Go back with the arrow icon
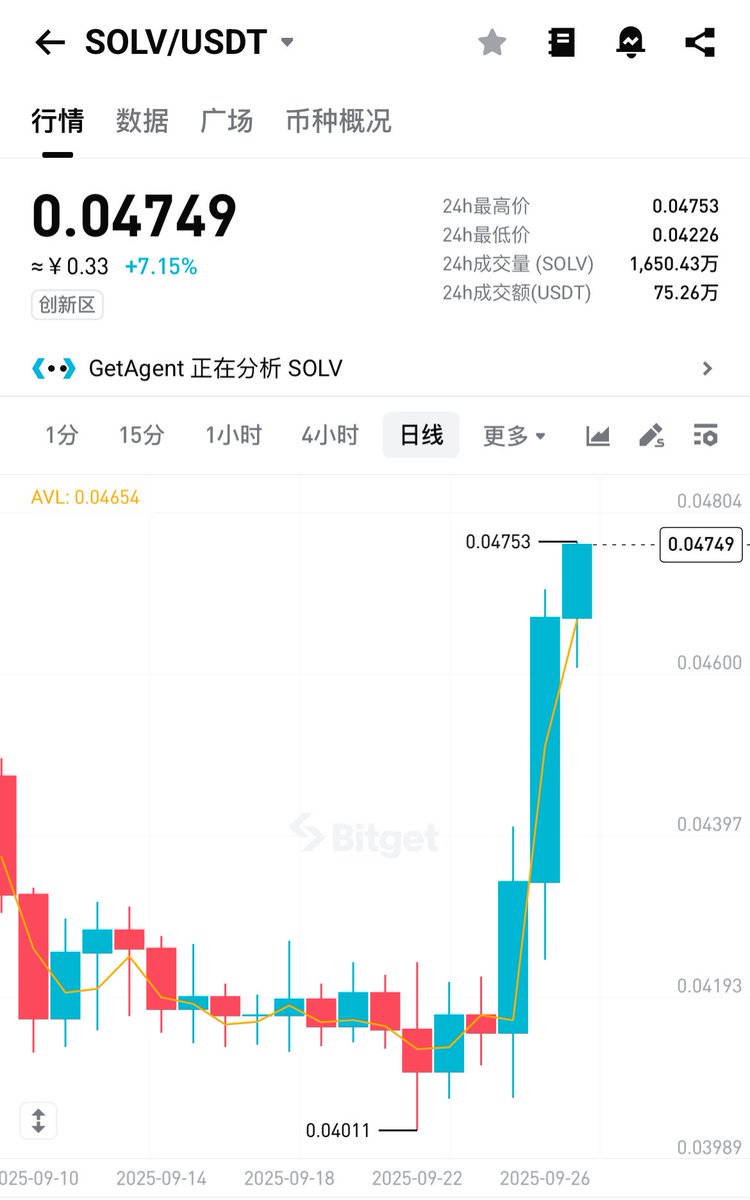Viewport: 750px width, 1200px height. tap(49, 42)
